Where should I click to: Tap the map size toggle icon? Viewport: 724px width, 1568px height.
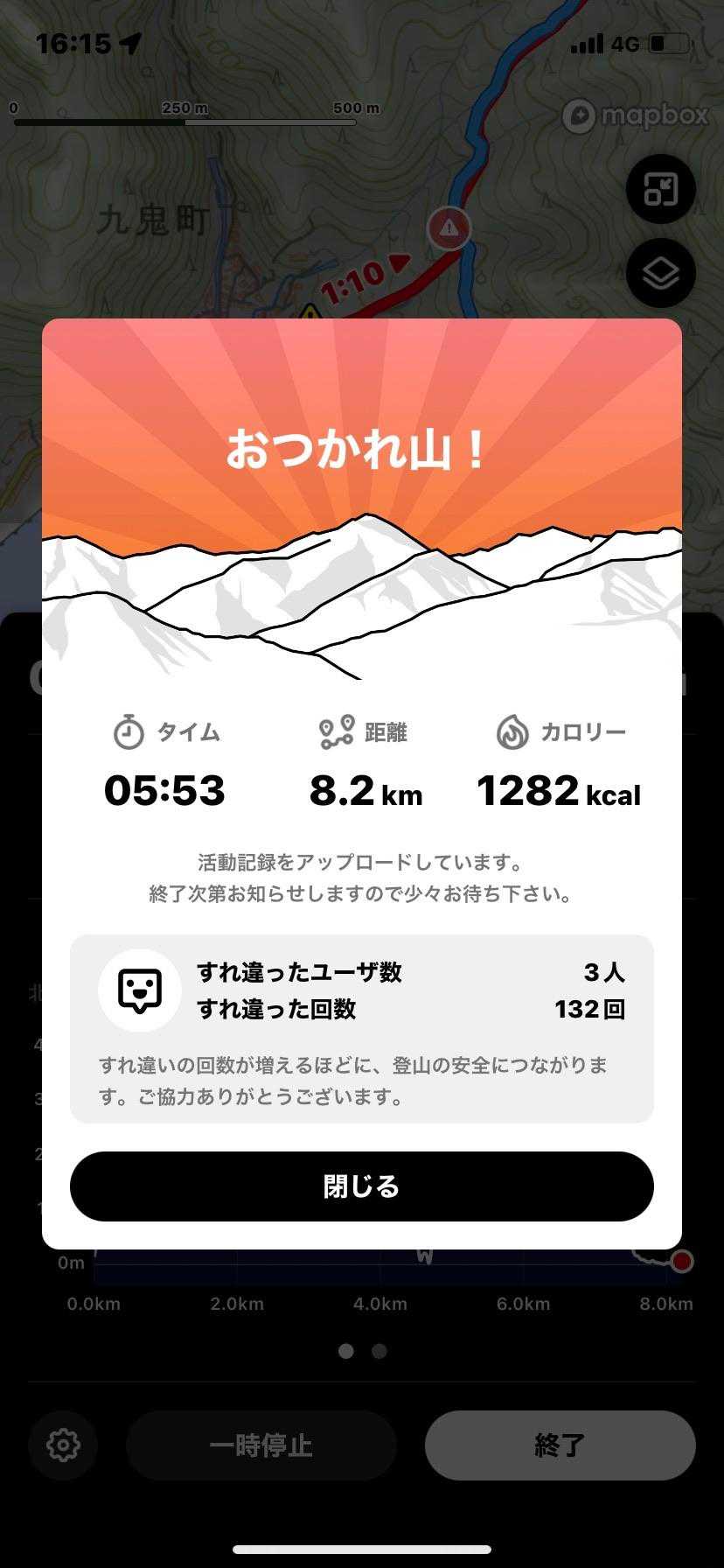click(x=660, y=189)
